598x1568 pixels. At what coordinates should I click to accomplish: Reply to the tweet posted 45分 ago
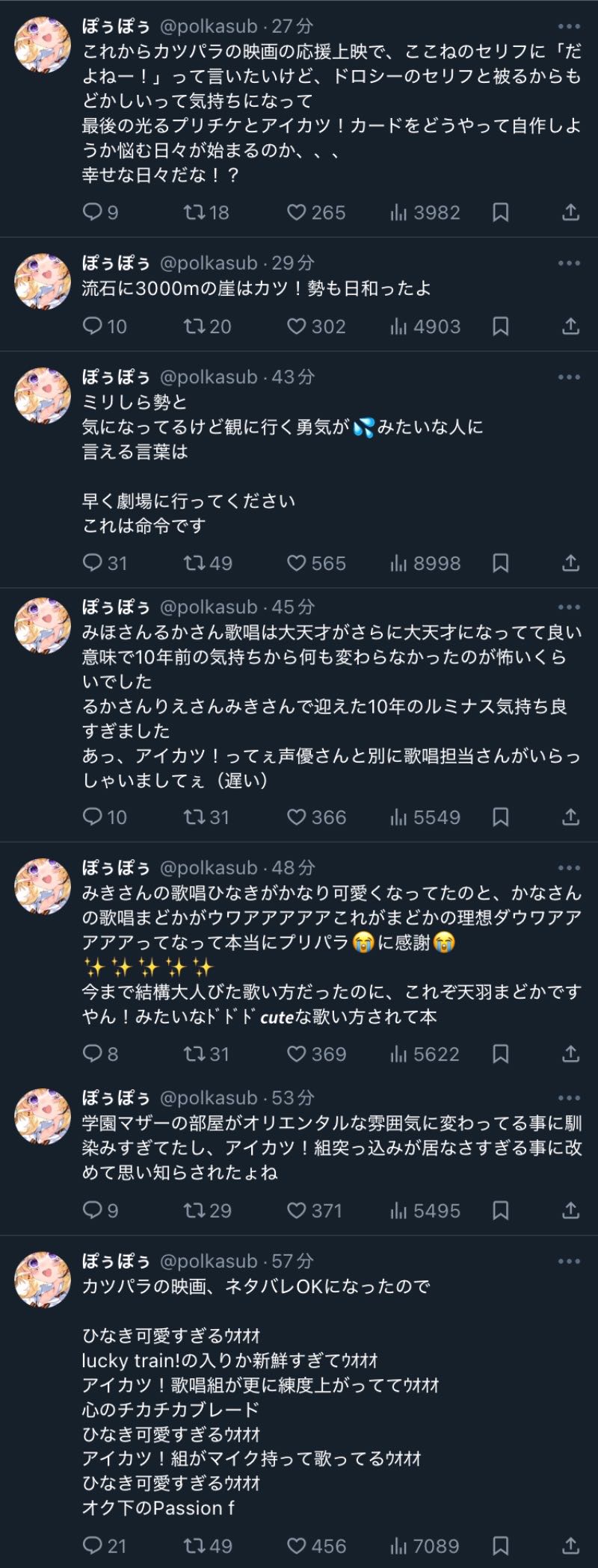click(92, 817)
